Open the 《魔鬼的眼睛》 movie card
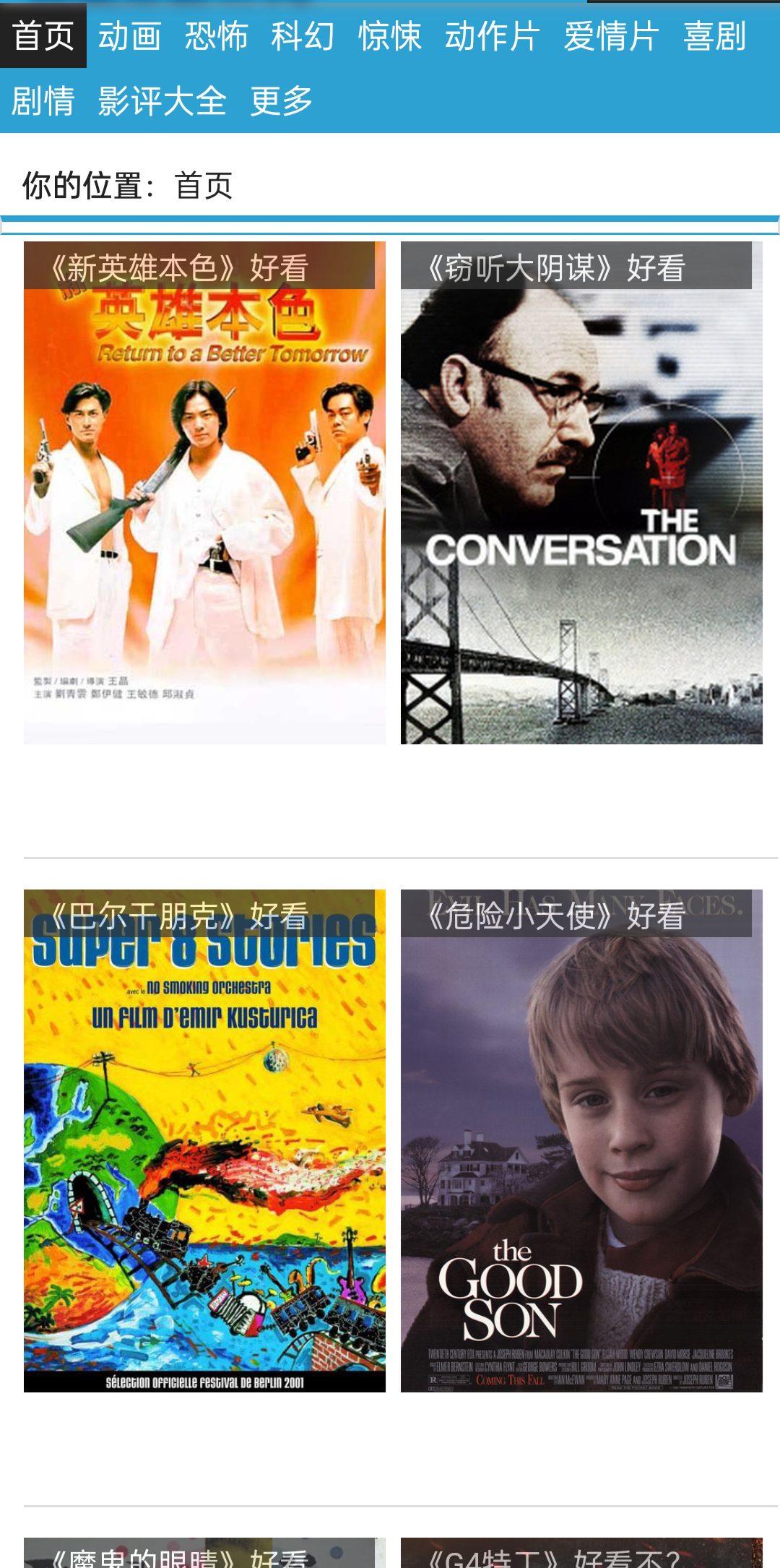780x1568 pixels. tap(204, 1554)
